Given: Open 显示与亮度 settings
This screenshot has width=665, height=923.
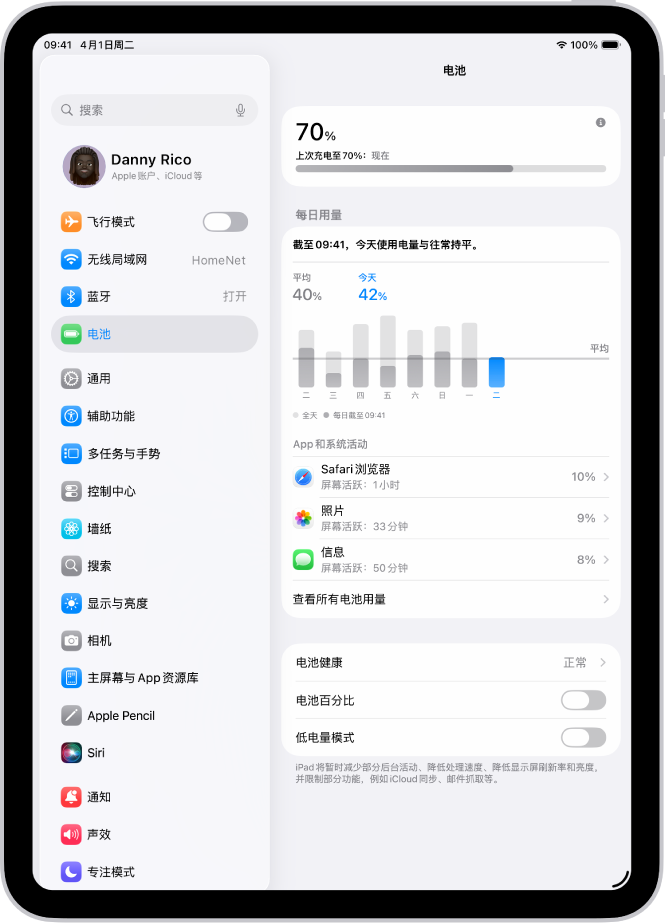Looking at the screenshot, I should [x=154, y=603].
